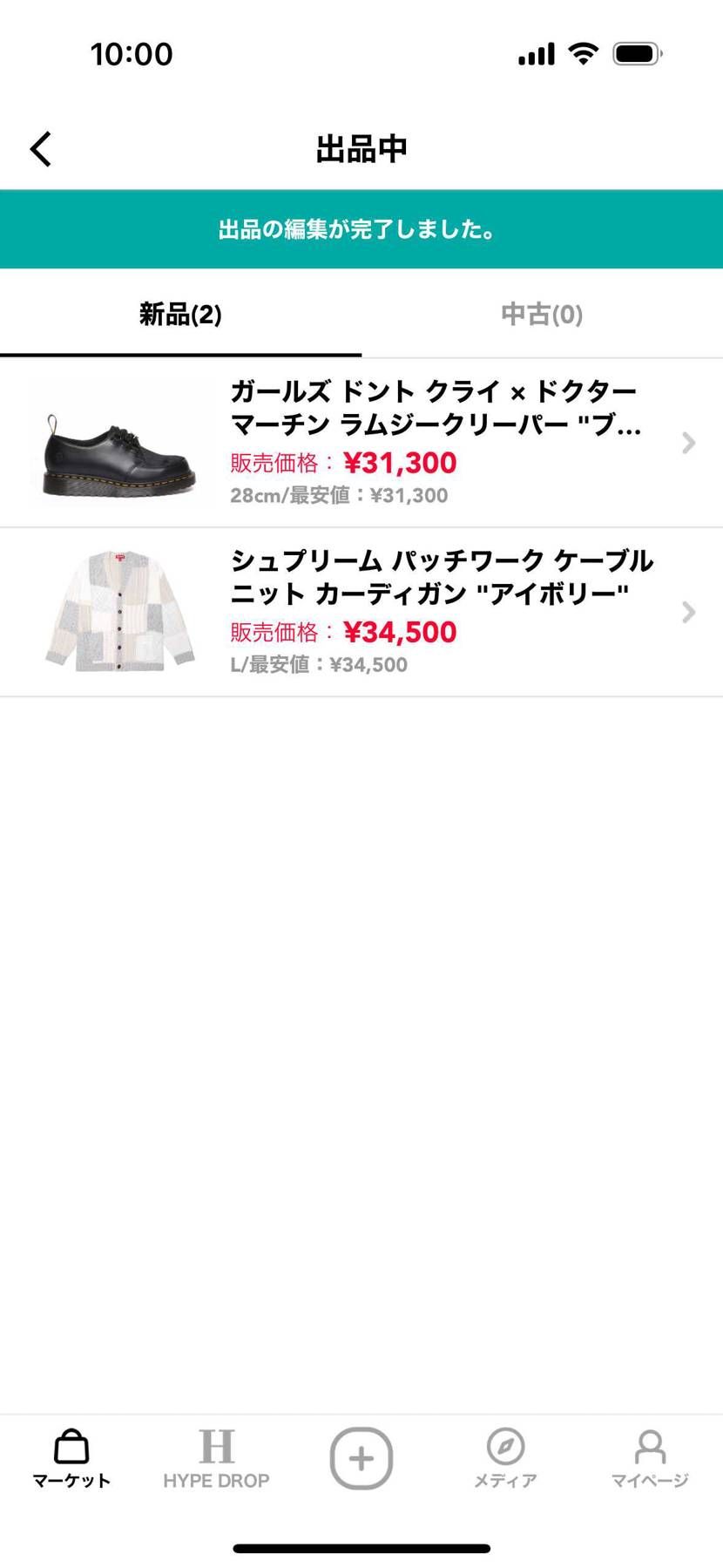Tap the patchwork cardigan thumbnail
The height and width of the screenshot is (1568, 723).
click(118, 612)
